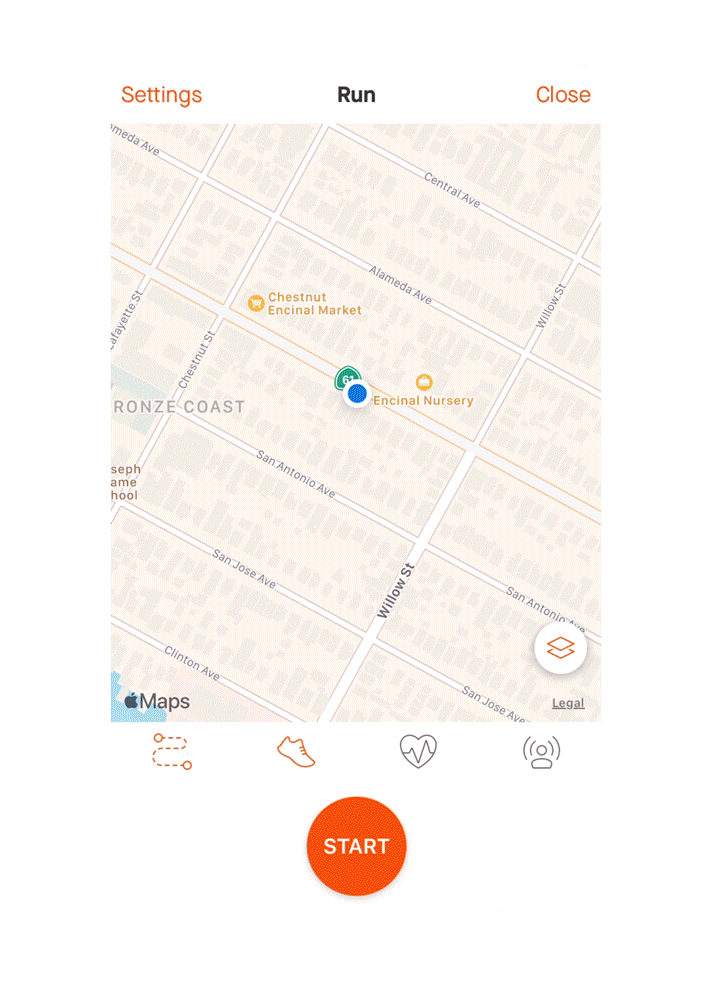This screenshot has width=720, height=1000.
Task: Select the Encinal Nursery map pin
Action: (424, 383)
